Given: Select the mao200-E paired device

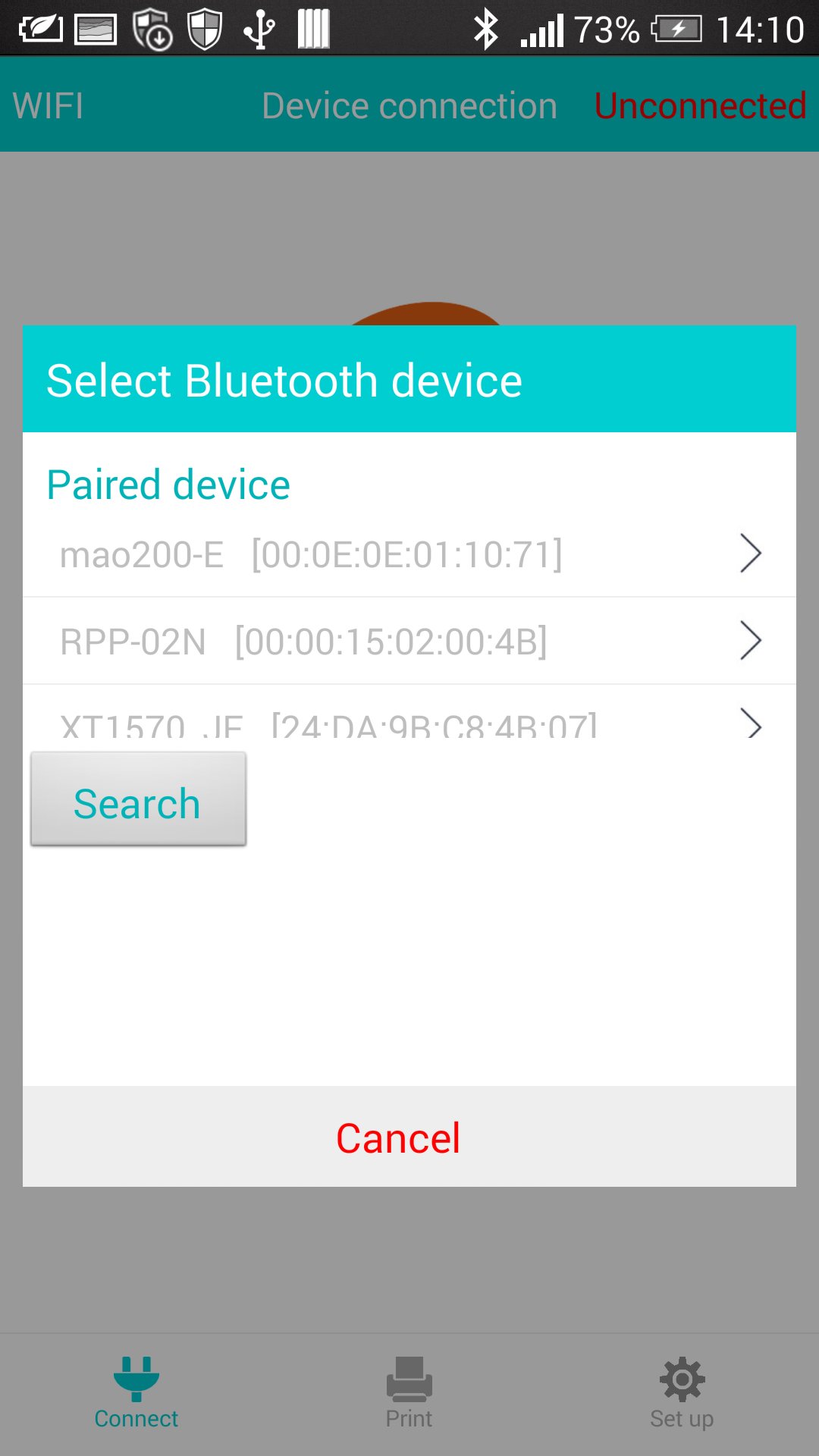Looking at the screenshot, I should (409, 554).
